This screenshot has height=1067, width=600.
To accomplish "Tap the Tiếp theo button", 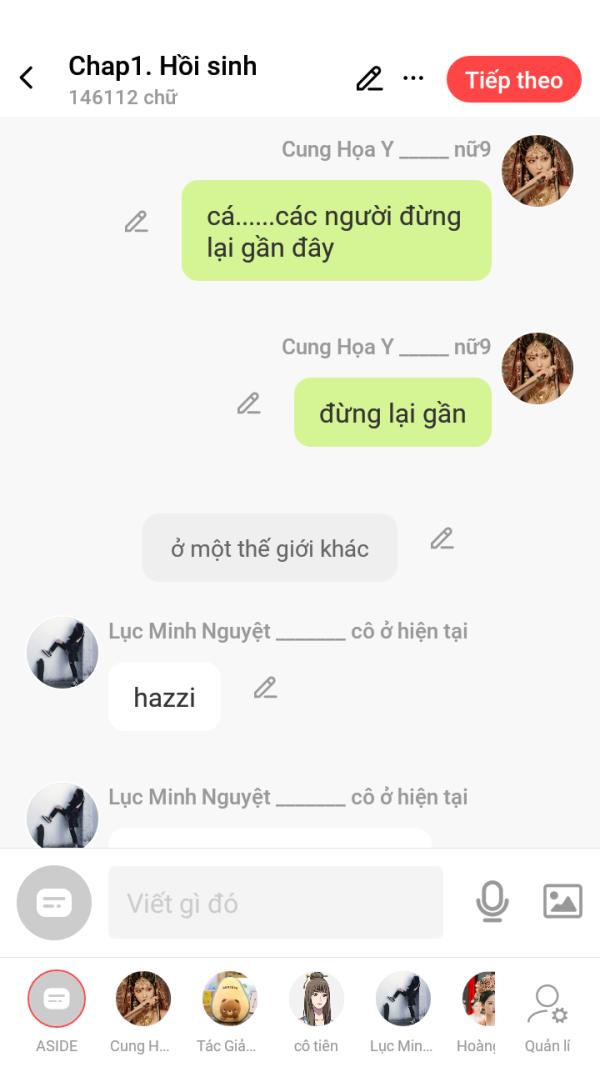I will tap(514, 80).
